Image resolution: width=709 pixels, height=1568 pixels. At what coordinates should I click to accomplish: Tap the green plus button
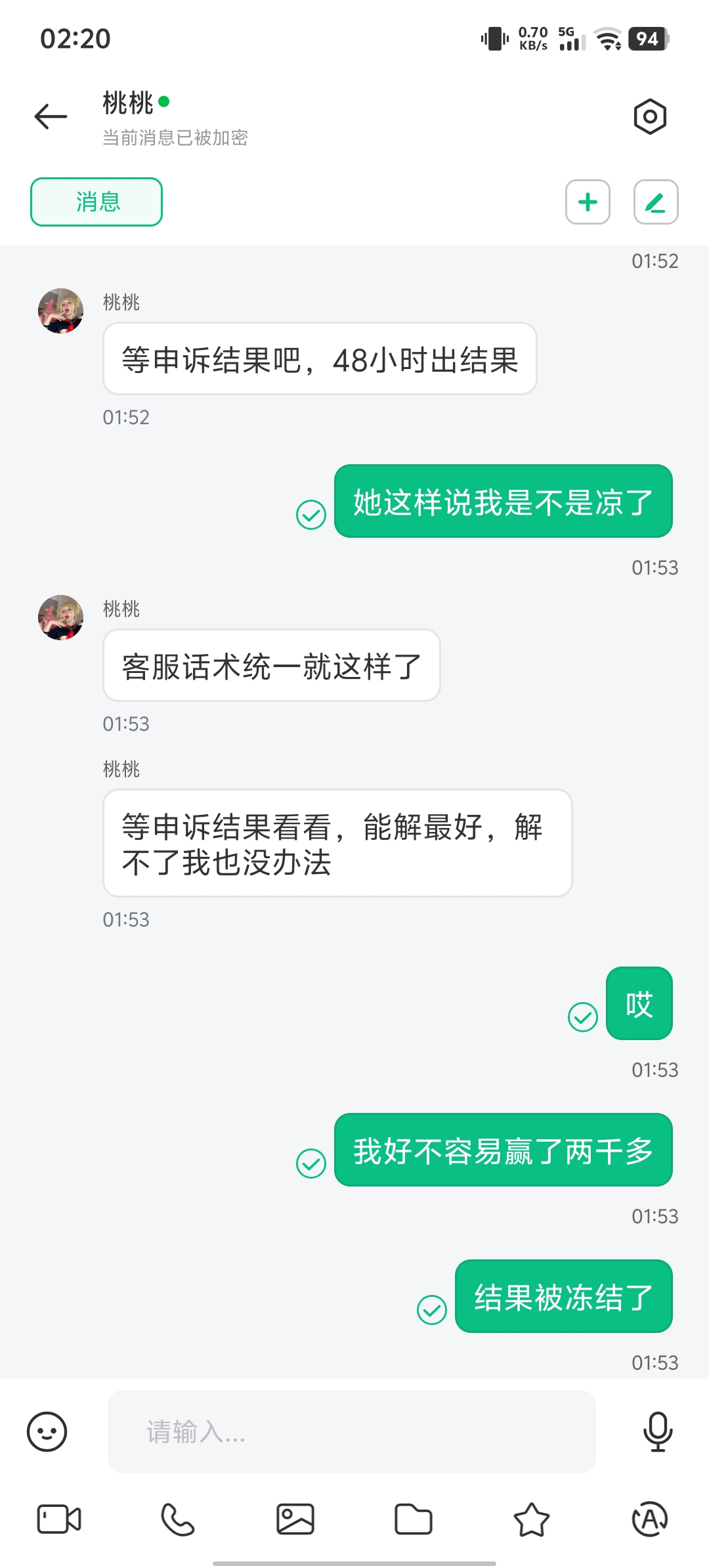point(588,202)
